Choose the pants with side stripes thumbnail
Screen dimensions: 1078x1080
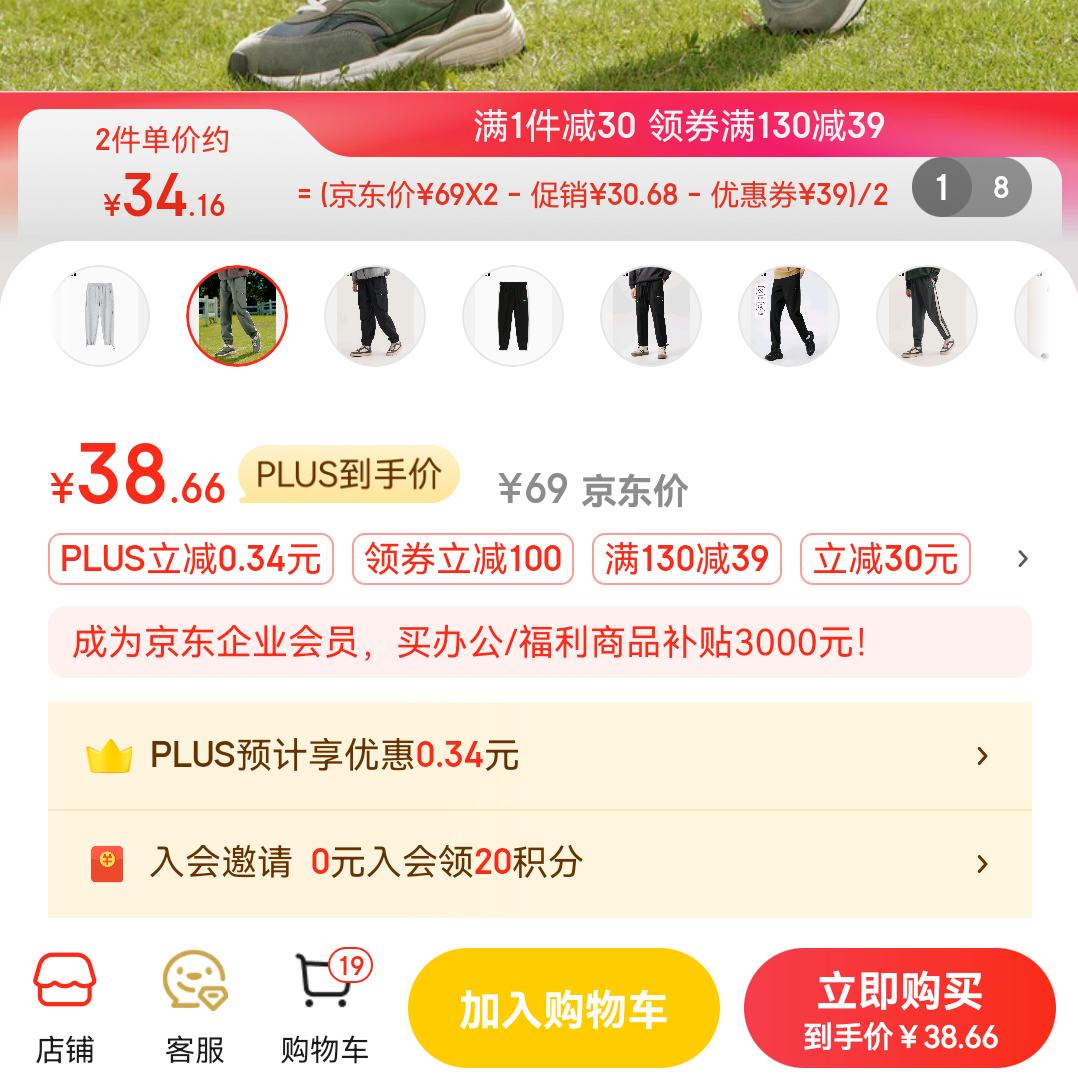[x=926, y=316]
